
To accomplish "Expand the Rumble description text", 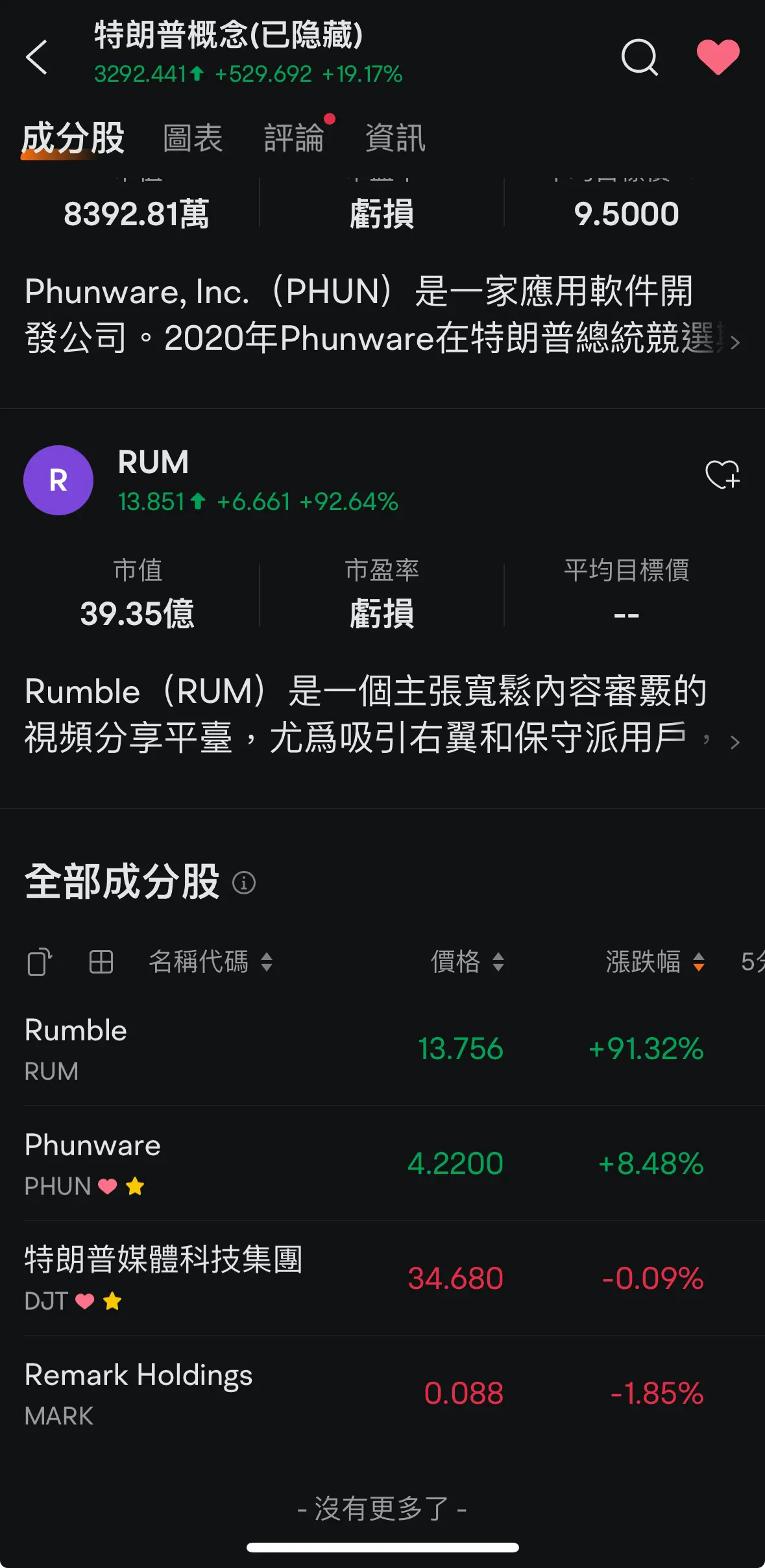I will pyautogui.click(x=735, y=742).
